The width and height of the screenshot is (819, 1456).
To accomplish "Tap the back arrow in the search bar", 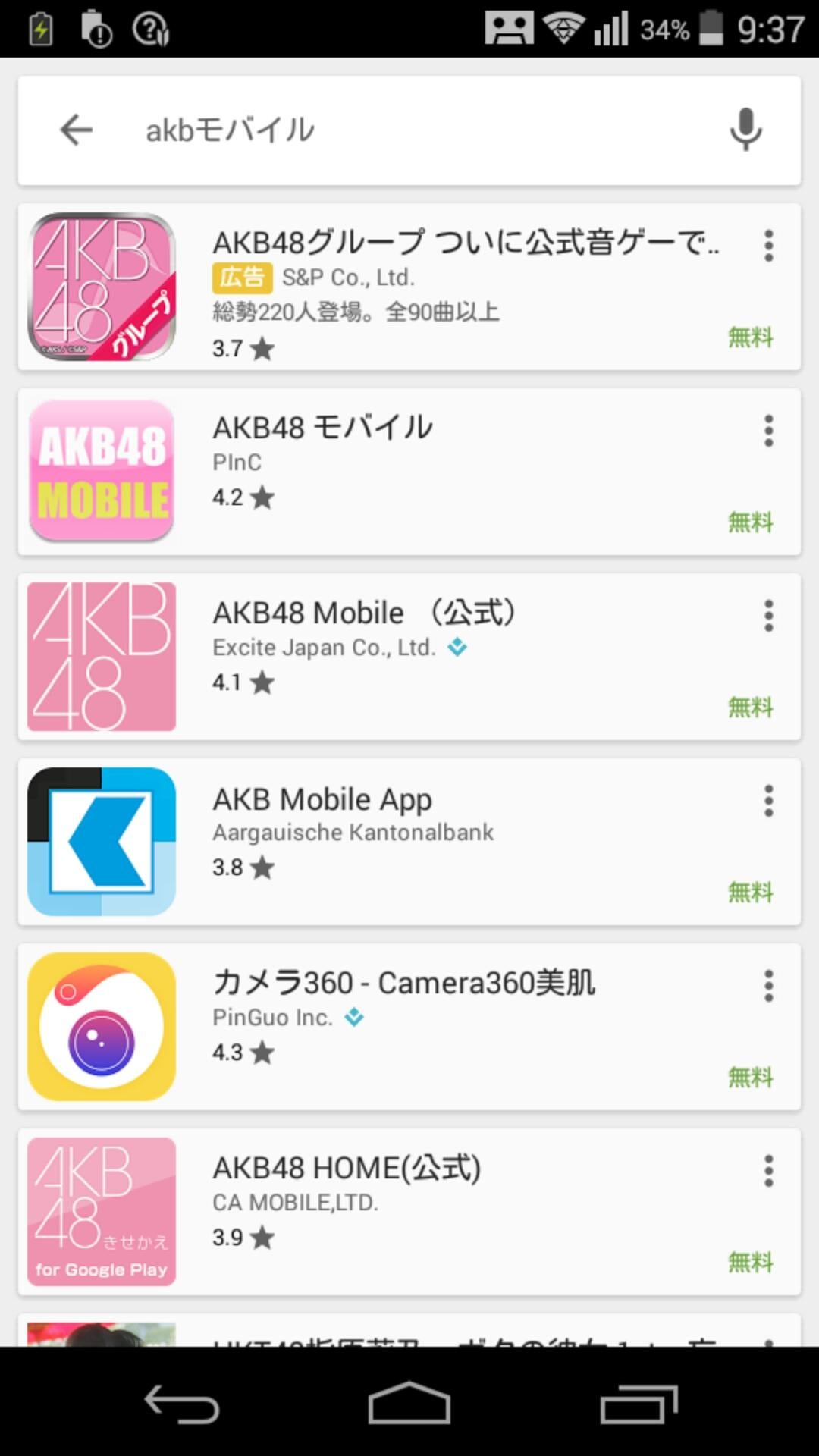I will [74, 129].
